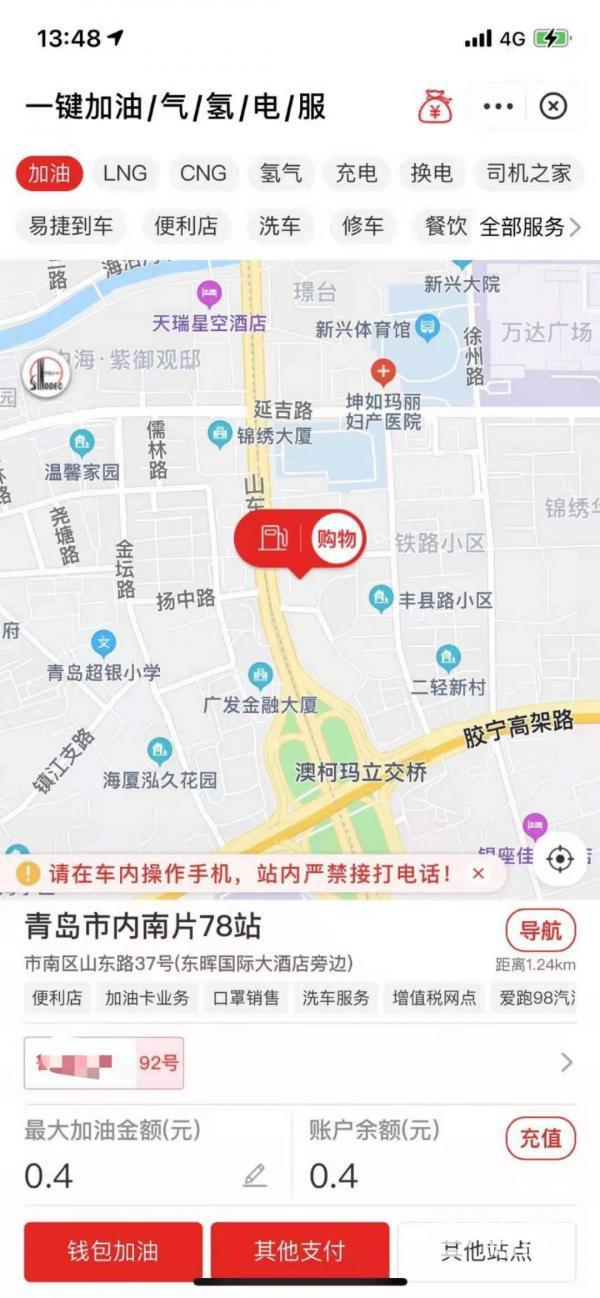Filter by 便利店 convenience store
The width and height of the screenshot is (600, 1298).
(186, 226)
